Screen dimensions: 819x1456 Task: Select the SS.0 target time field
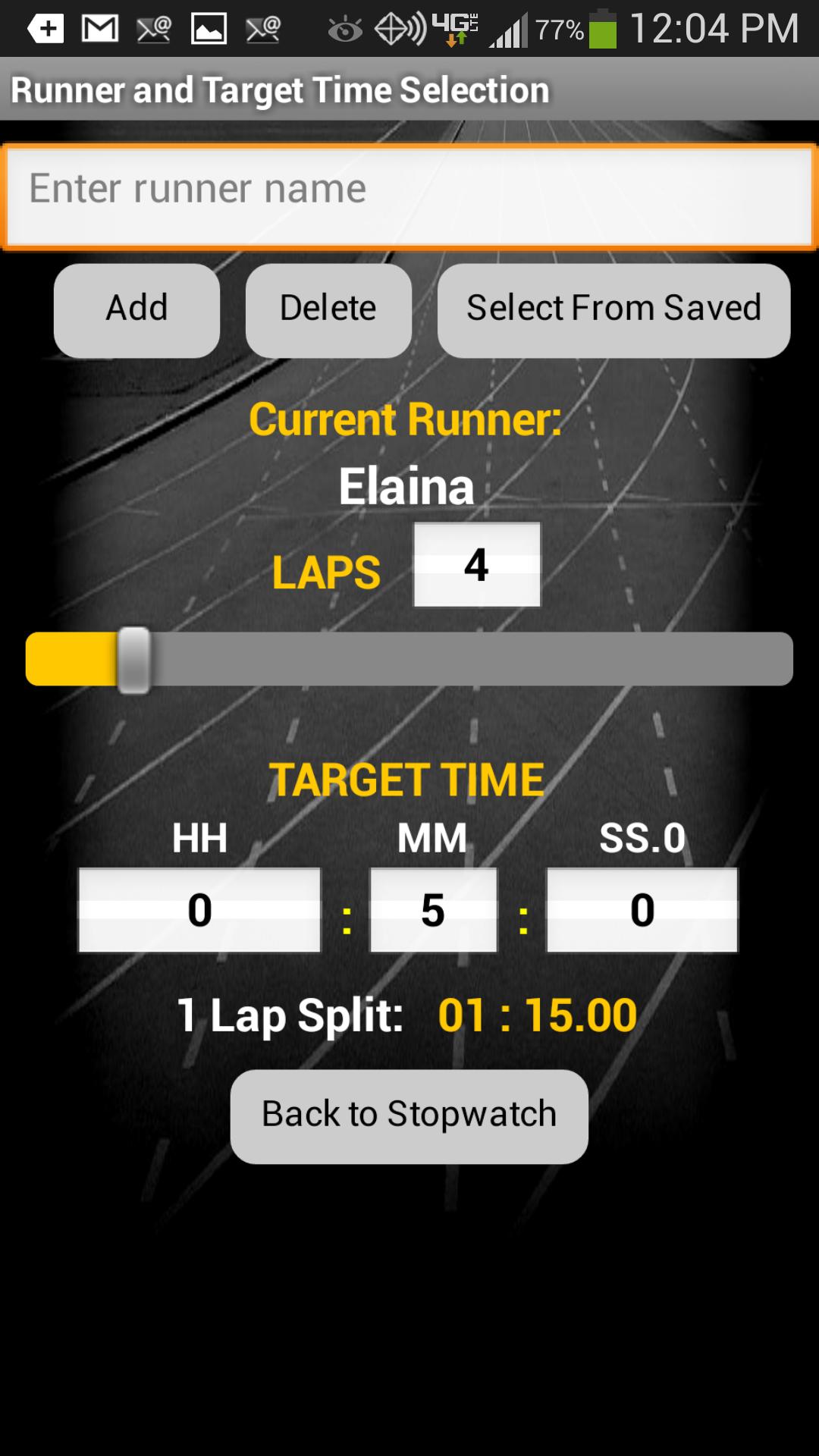click(x=641, y=909)
